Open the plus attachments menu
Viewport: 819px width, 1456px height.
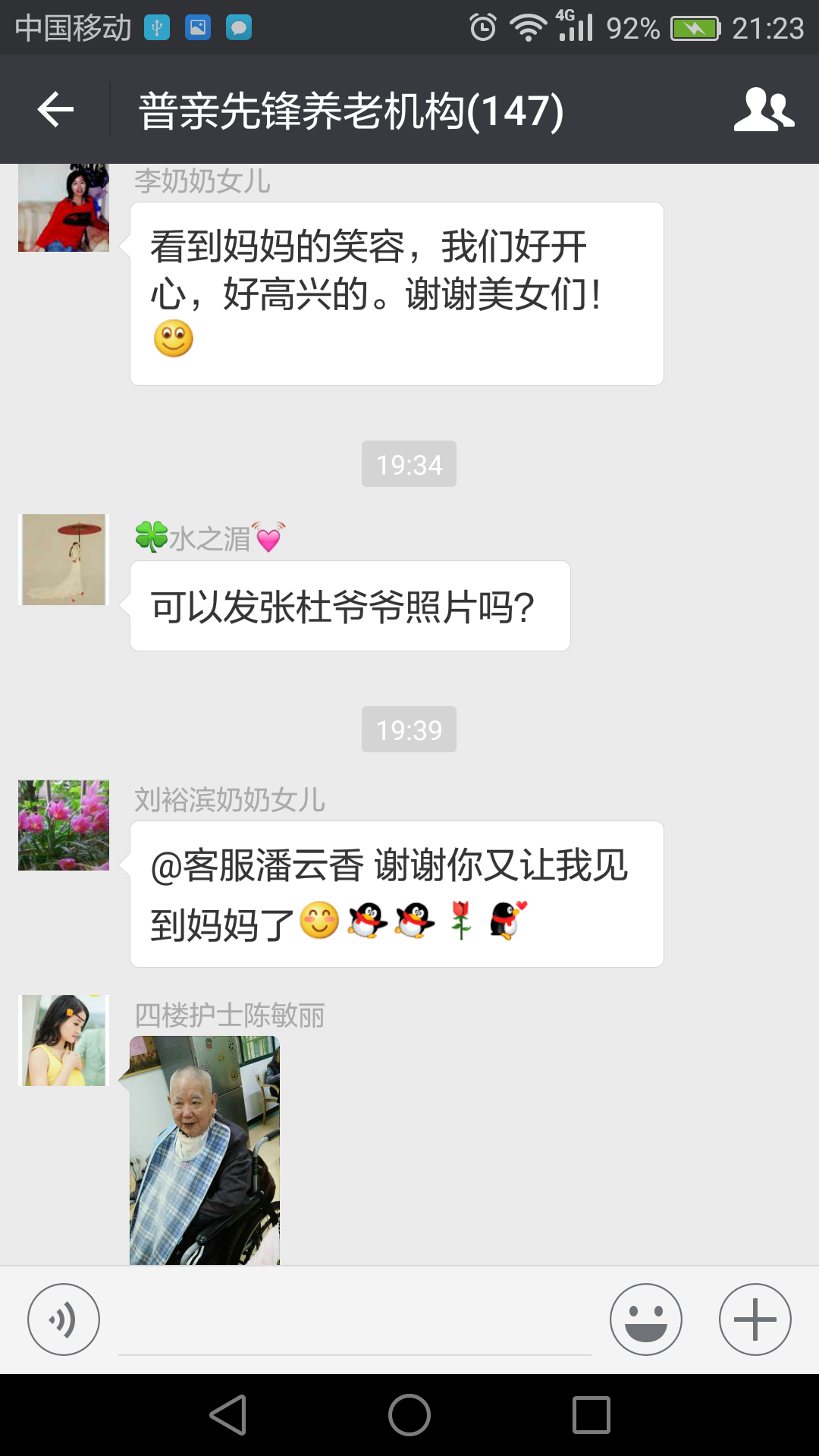click(755, 1319)
